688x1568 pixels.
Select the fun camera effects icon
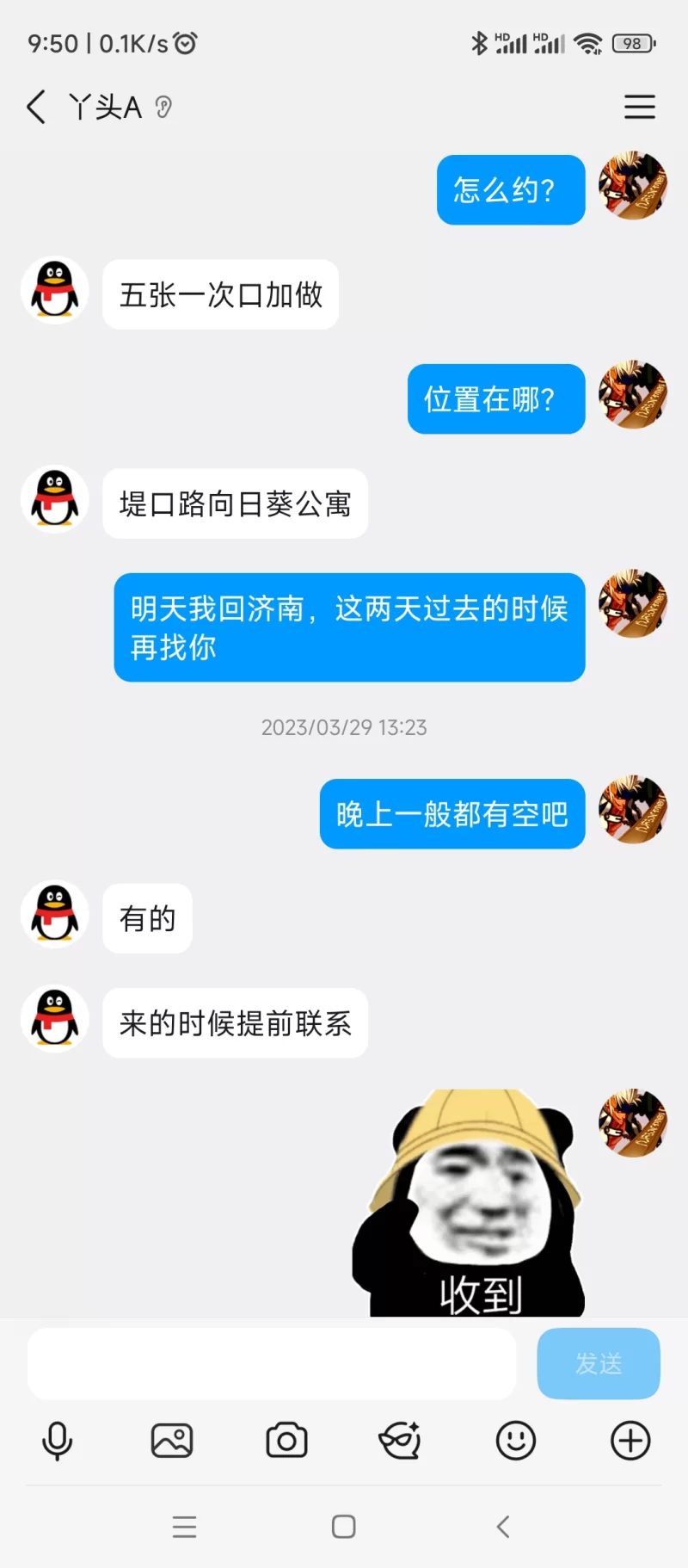[400, 1442]
